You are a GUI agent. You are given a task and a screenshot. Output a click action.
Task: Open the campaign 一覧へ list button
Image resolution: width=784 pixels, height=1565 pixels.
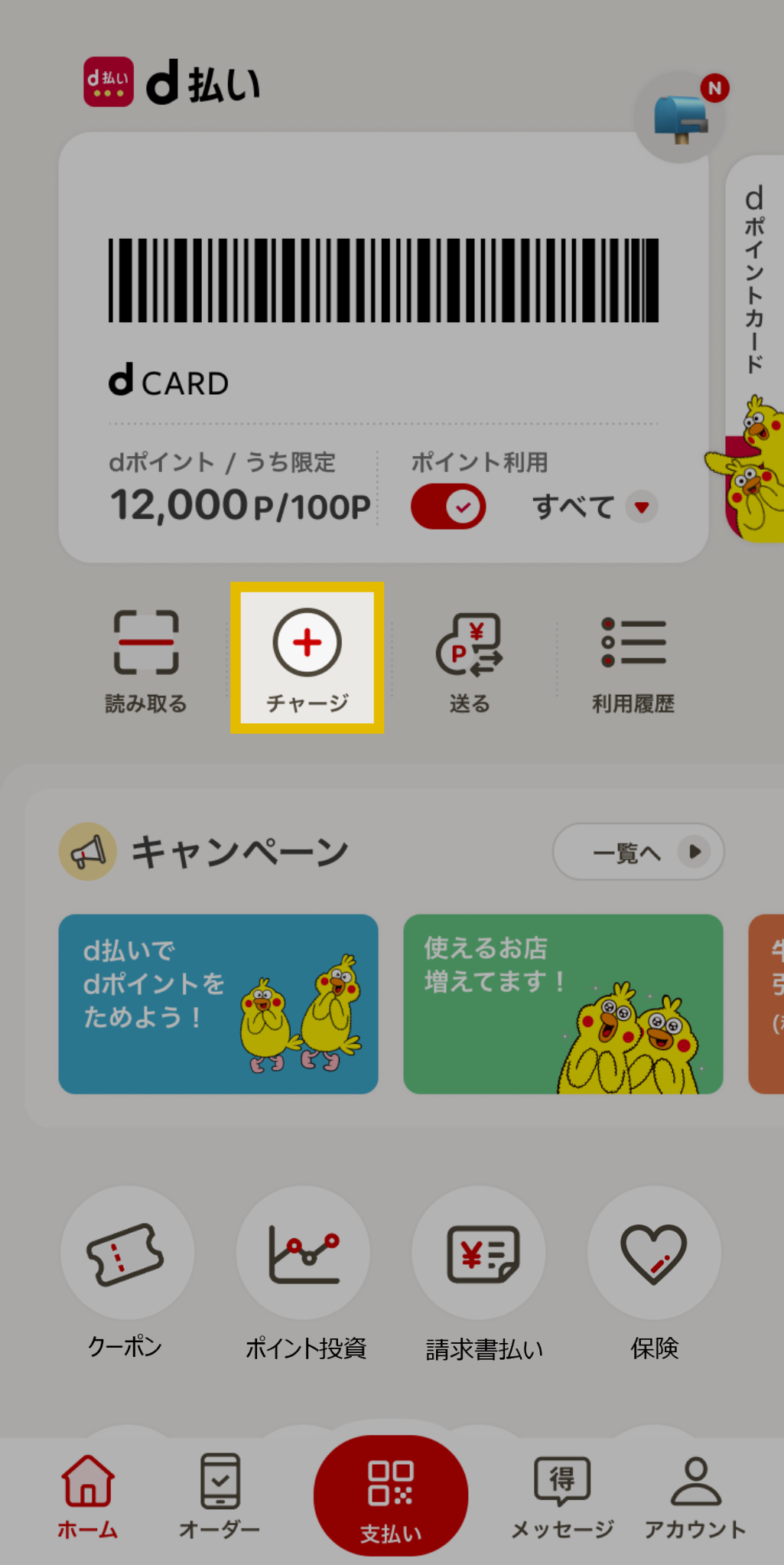tap(638, 852)
